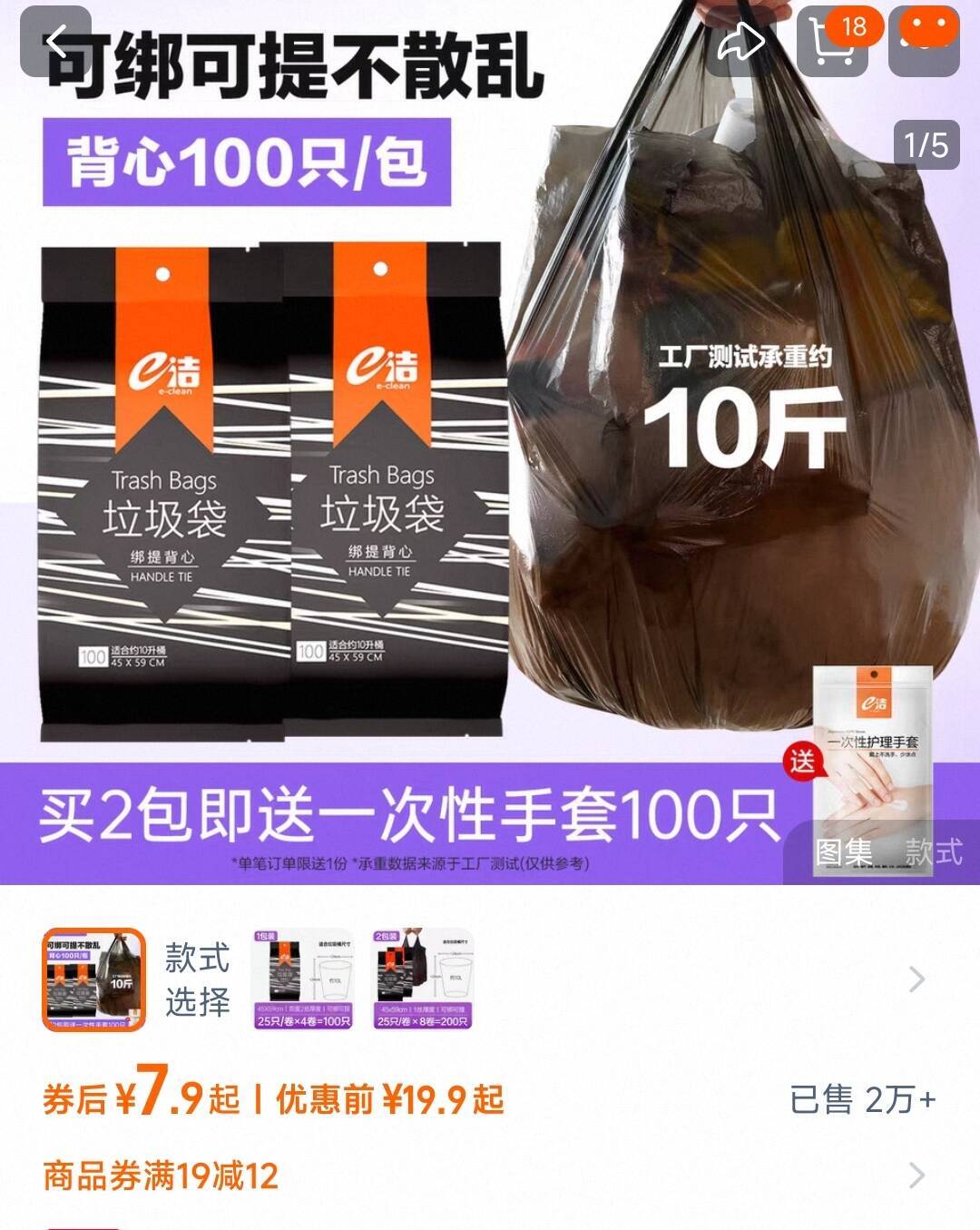Choose the 25只/卷×8卷=200只 style option

tap(425, 979)
